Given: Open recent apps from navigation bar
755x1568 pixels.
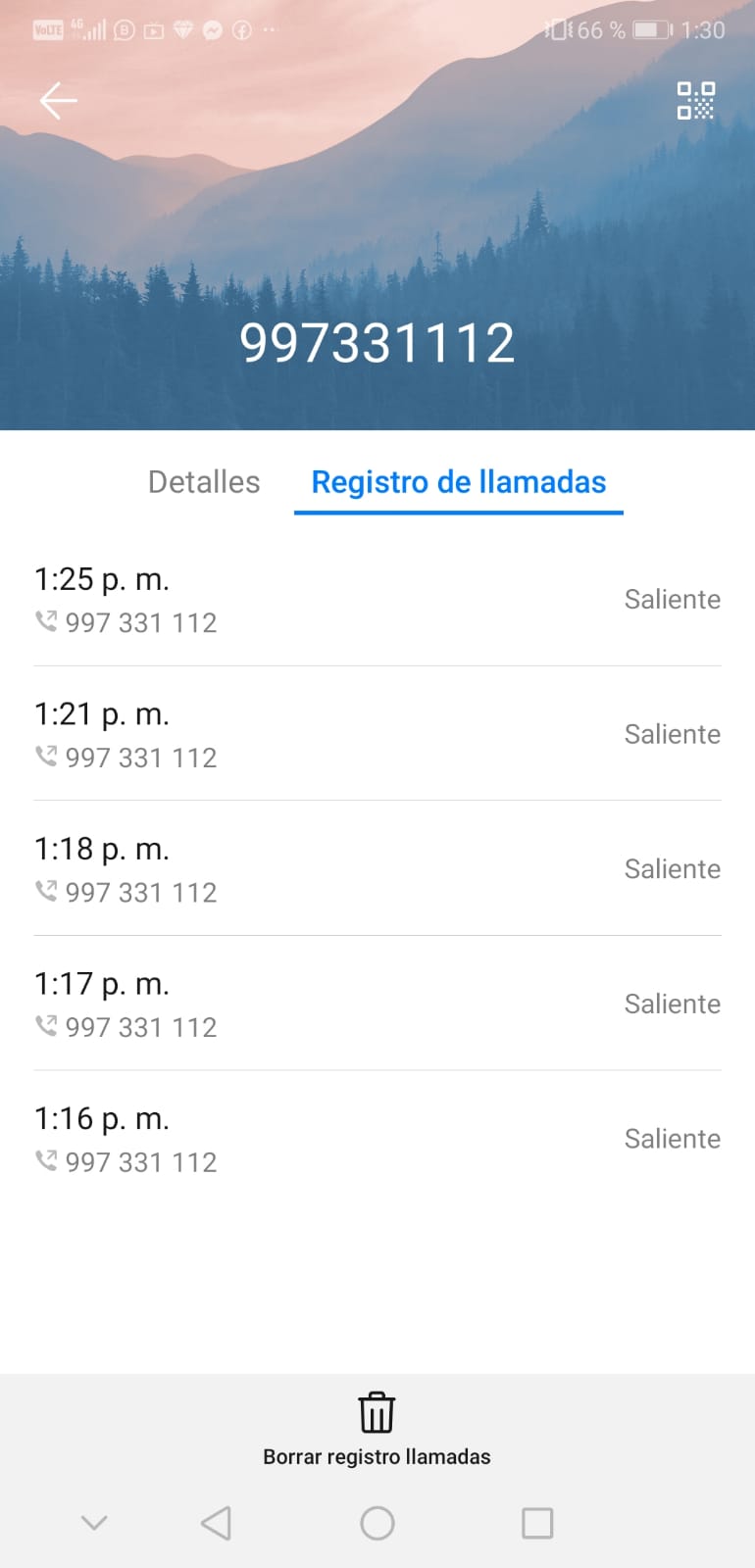Looking at the screenshot, I should [x=537, y=1523].
